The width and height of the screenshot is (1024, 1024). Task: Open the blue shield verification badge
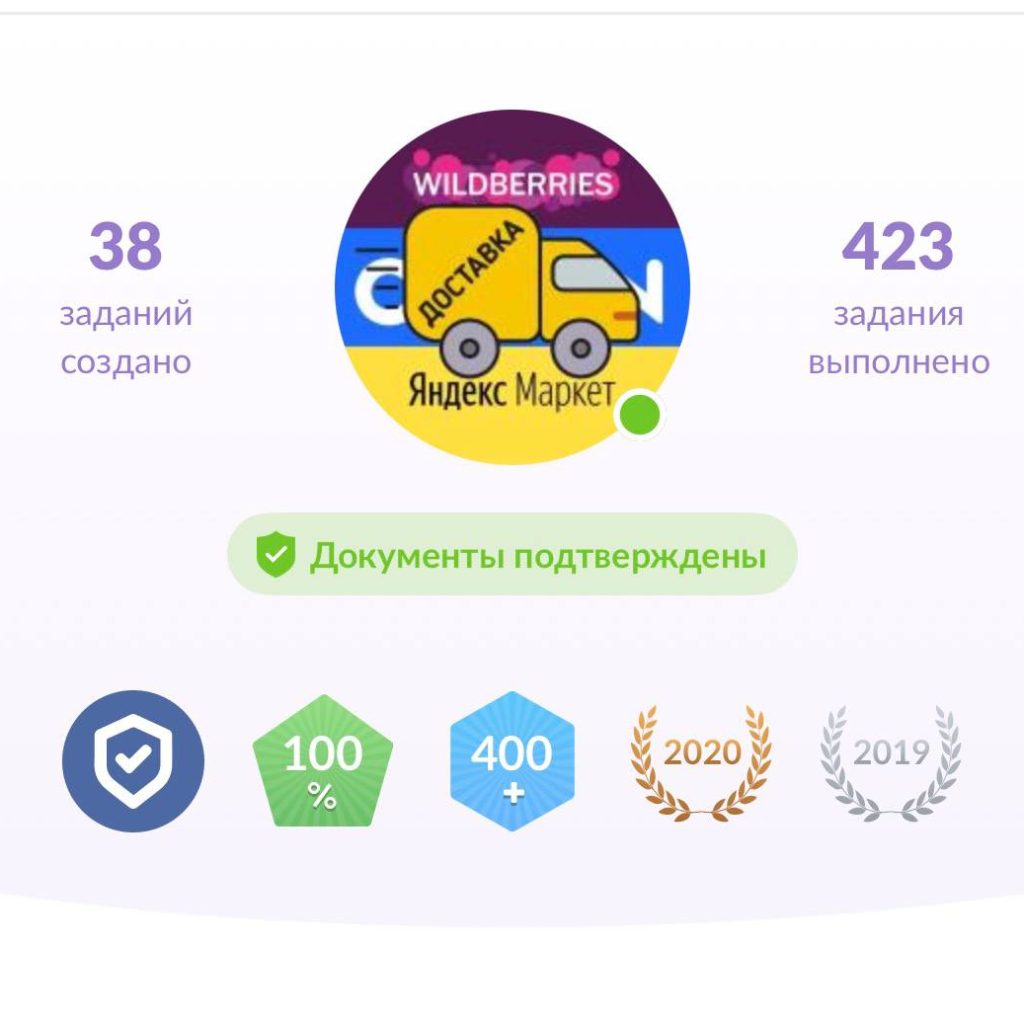click(x=133, y=760)
